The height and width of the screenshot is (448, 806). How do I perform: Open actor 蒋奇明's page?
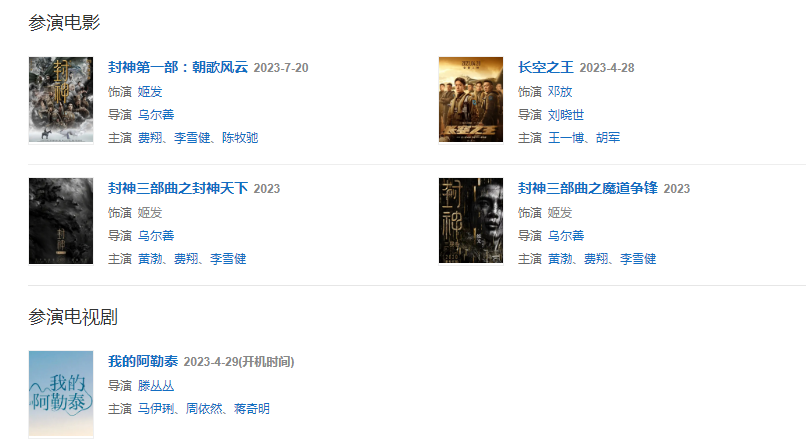click(252, 409)
